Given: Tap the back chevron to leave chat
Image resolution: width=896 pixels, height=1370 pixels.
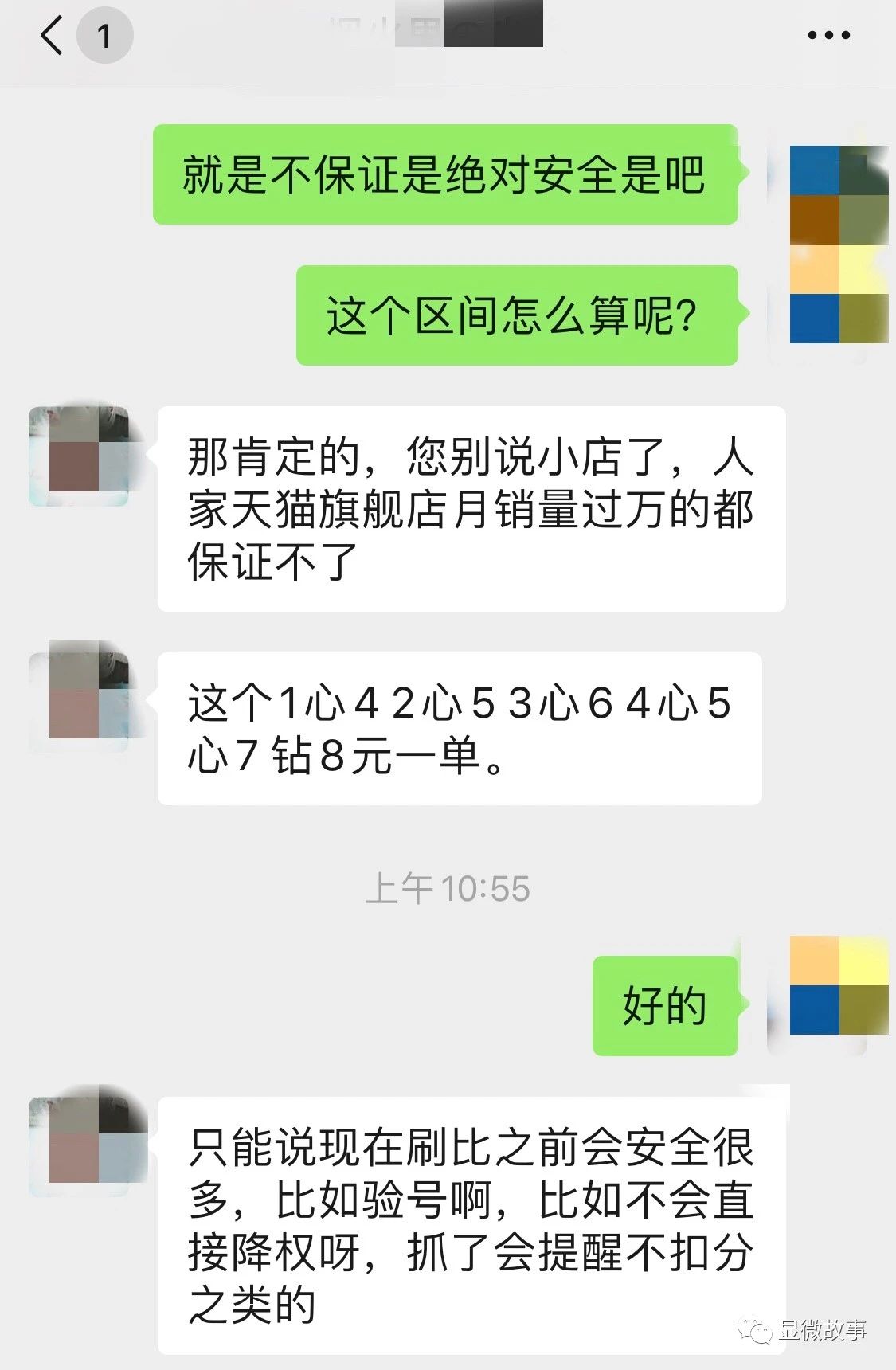Looking at the screenshot, I should [x=51, y=33].
